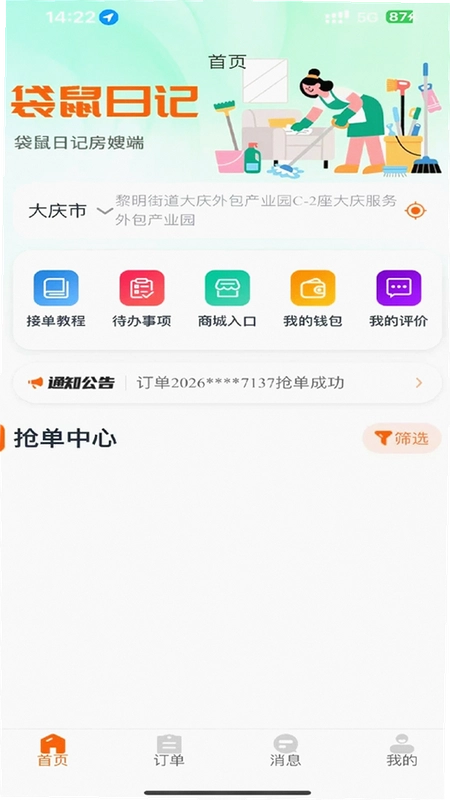Viewport: 450px width, 800px height.
Task: Enter 商城入口 shop
Action: (x=227, y=298)
